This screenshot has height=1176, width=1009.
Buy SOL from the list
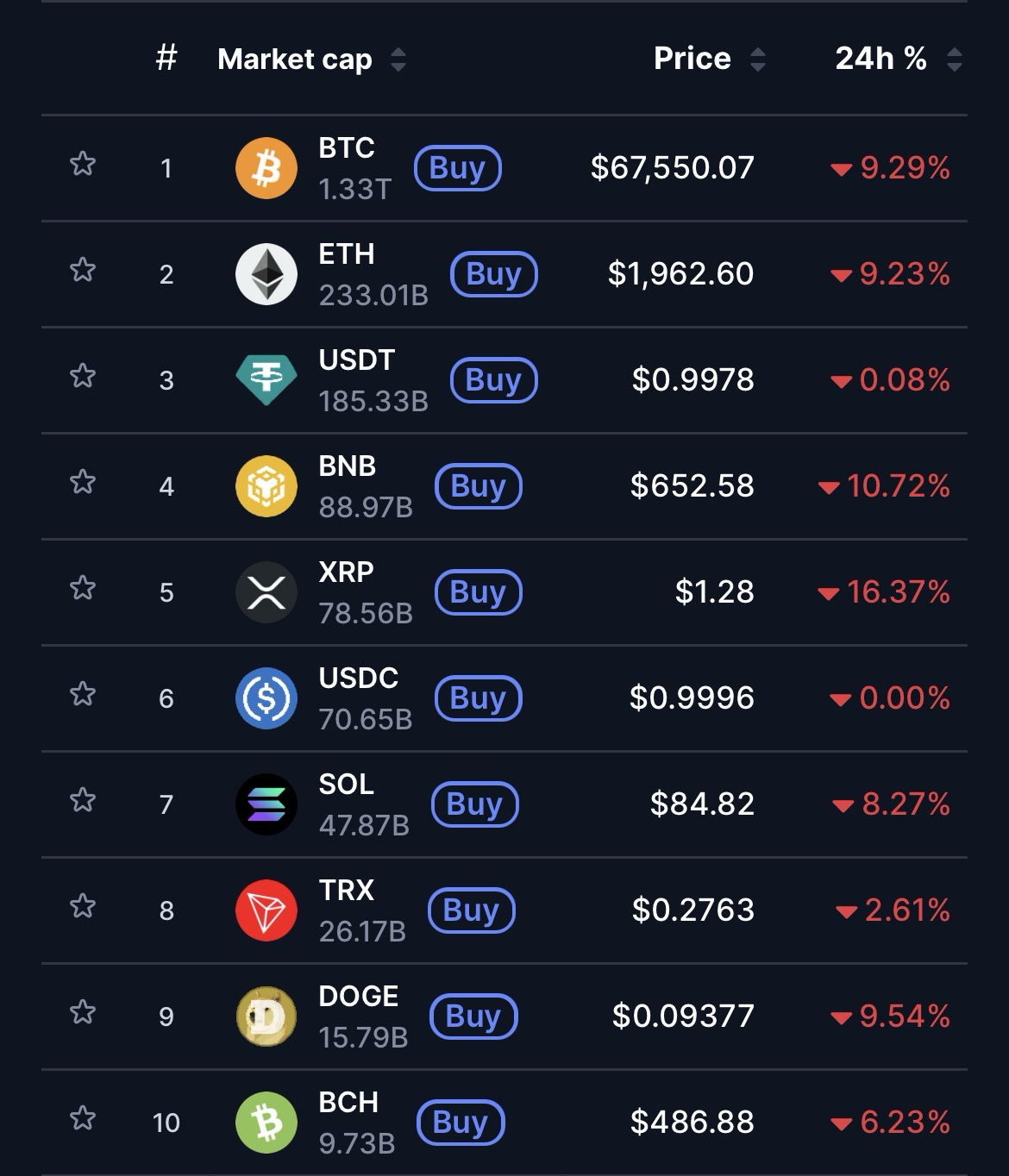pos(474,804)
